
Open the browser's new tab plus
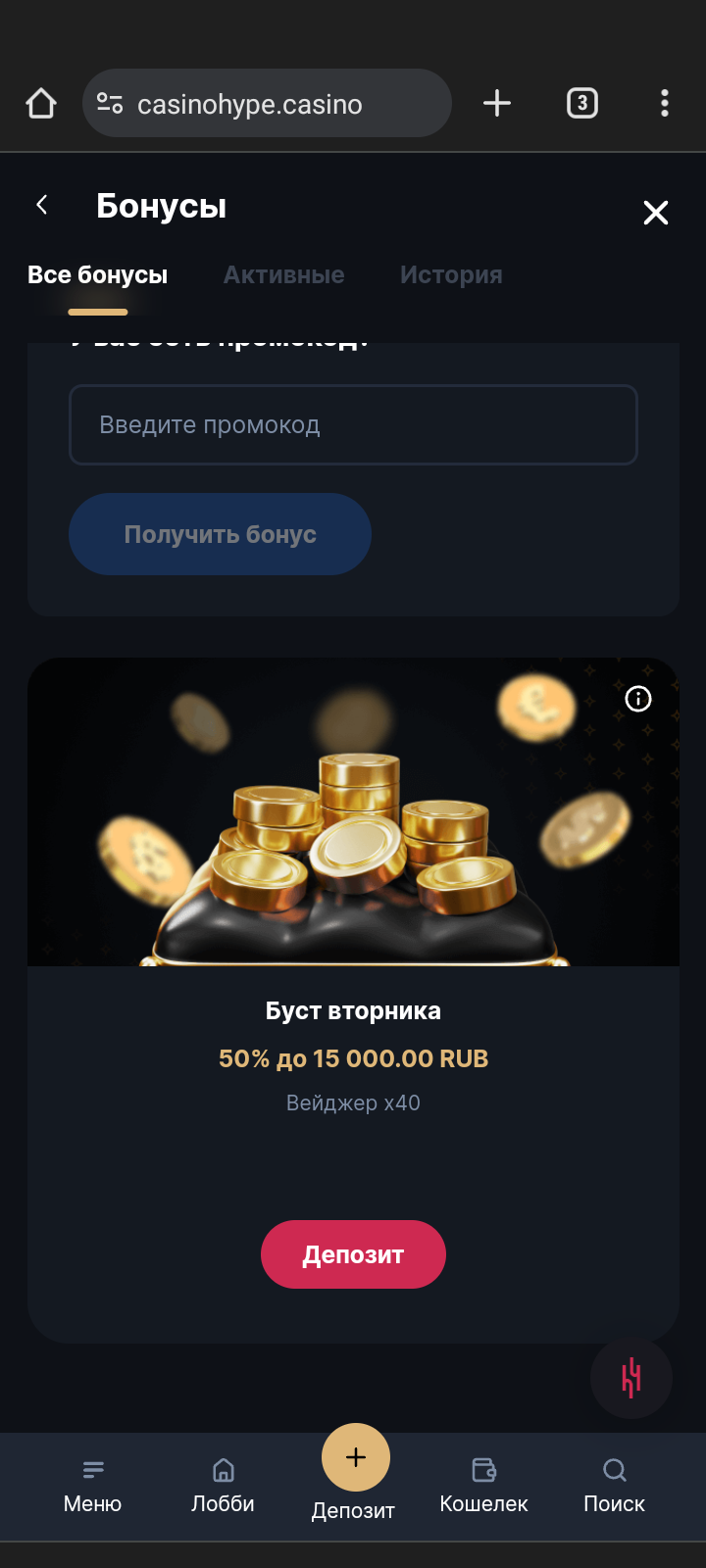point(497,103)
